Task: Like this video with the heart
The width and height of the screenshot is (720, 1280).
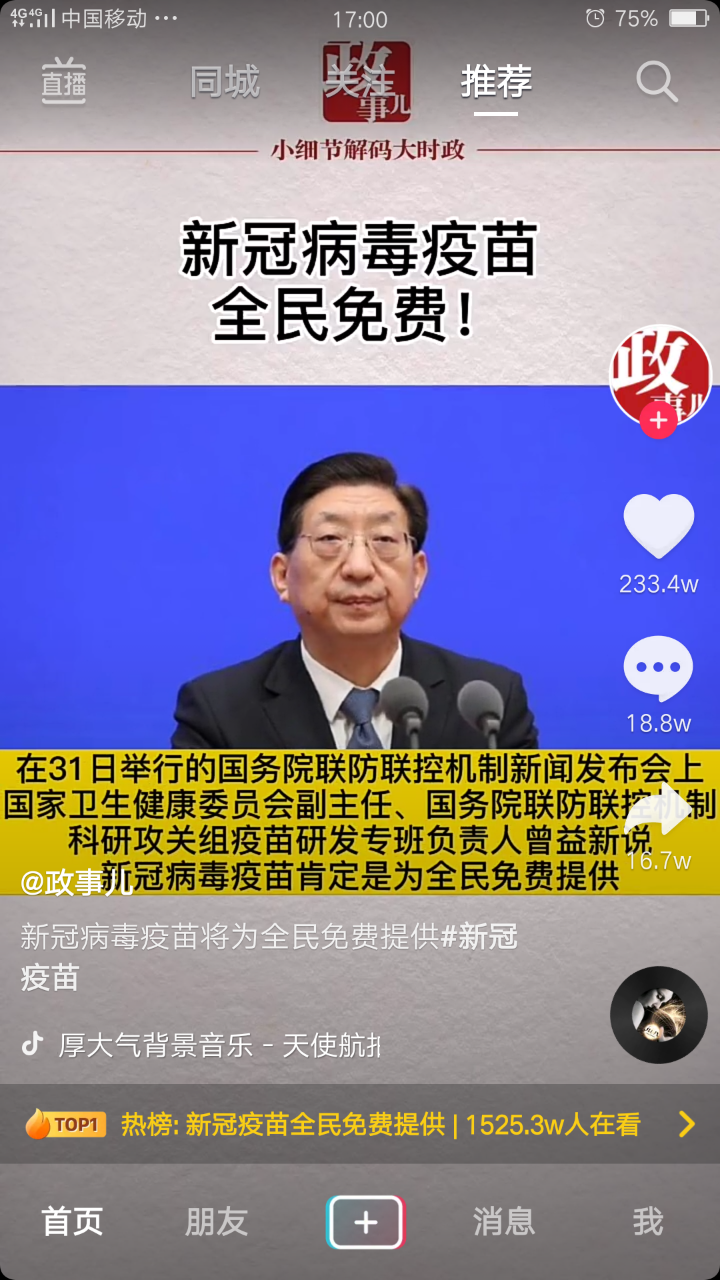Action: pos(658,527)
